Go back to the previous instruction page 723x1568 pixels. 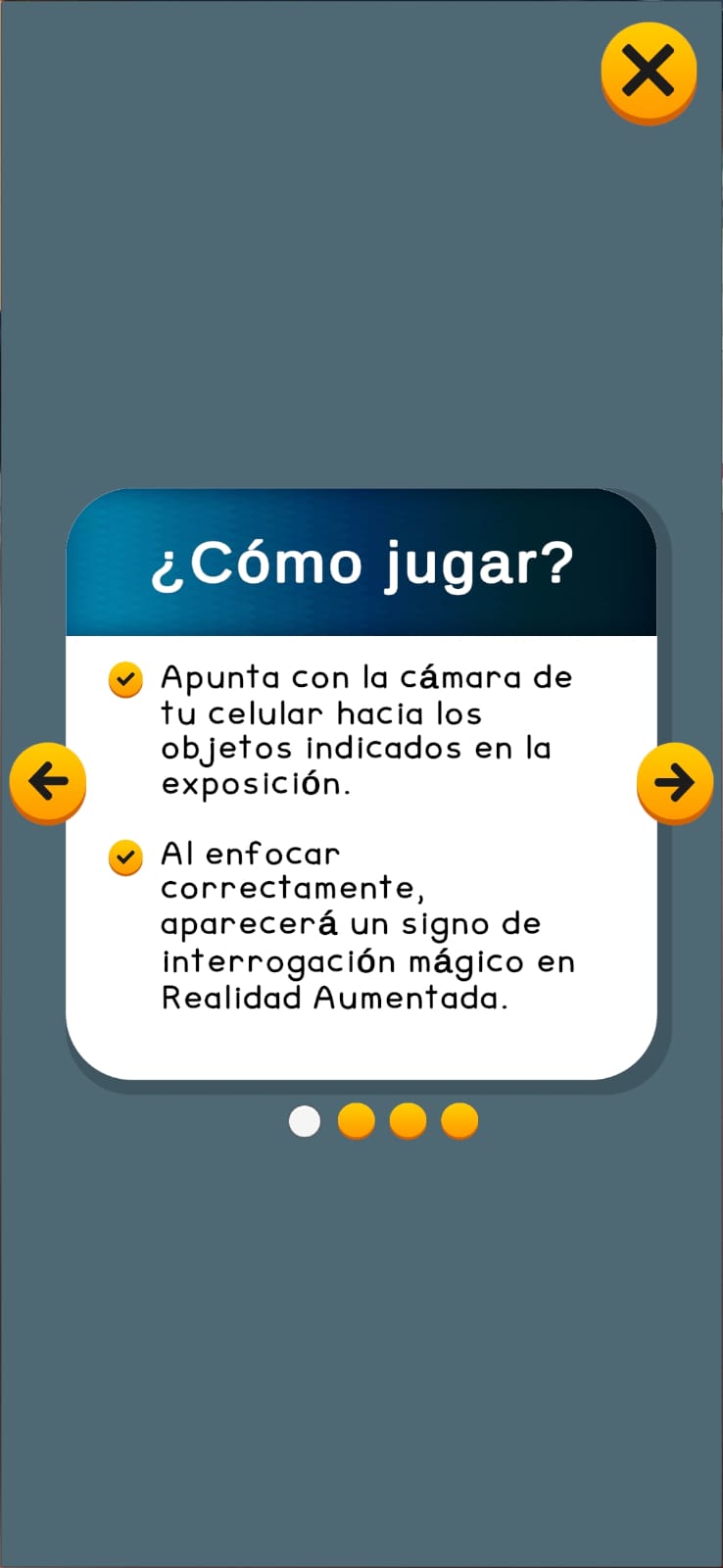pos(48,783)
